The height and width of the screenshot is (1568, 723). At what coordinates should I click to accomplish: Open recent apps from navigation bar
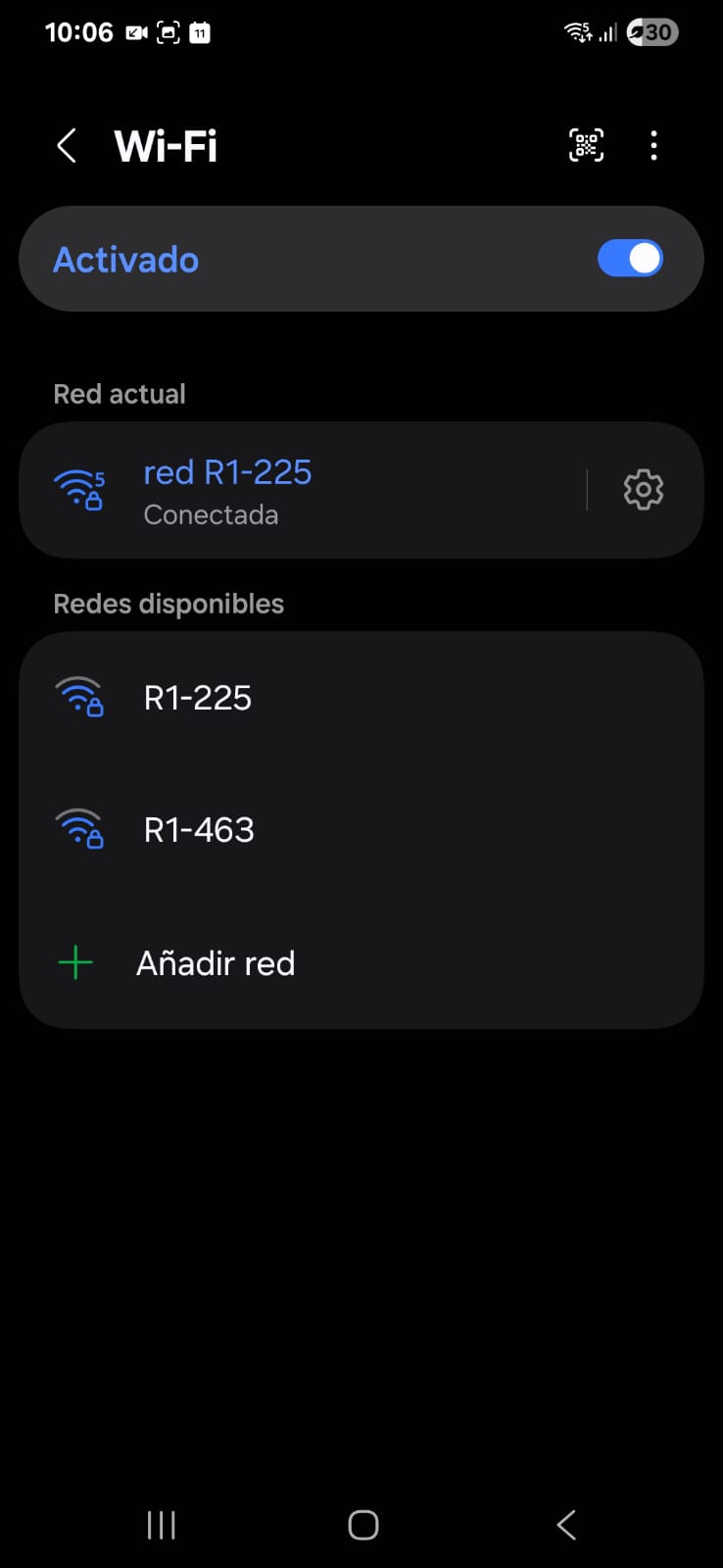[161, 1525]
